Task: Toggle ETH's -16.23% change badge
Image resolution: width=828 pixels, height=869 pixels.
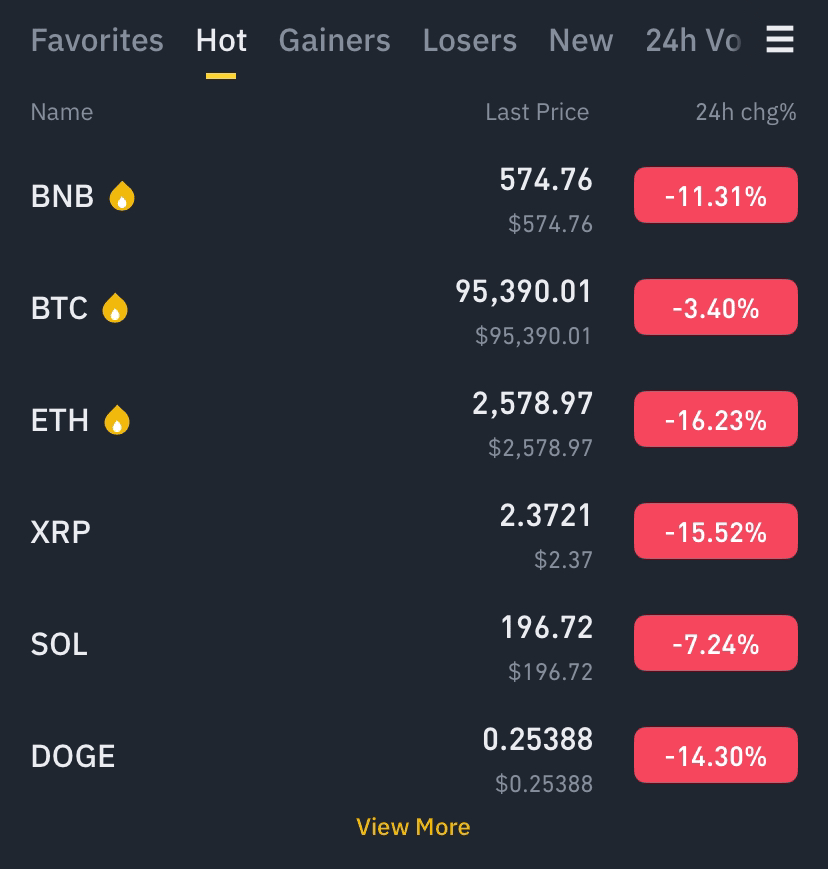Action: pos(715,419)
